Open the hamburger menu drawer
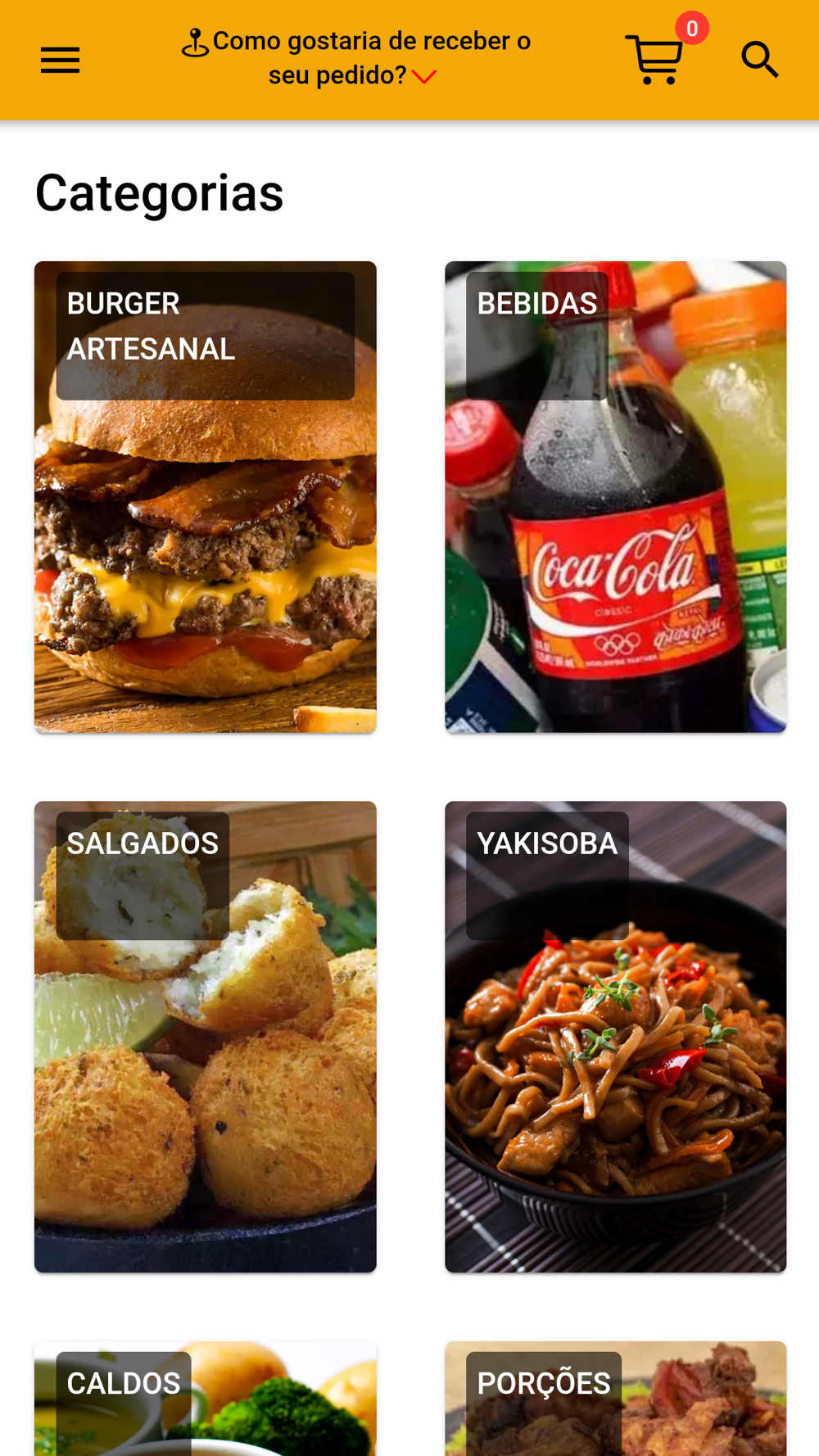The image size is (819, 1456). pyautogui.click(x=60, y=60)
